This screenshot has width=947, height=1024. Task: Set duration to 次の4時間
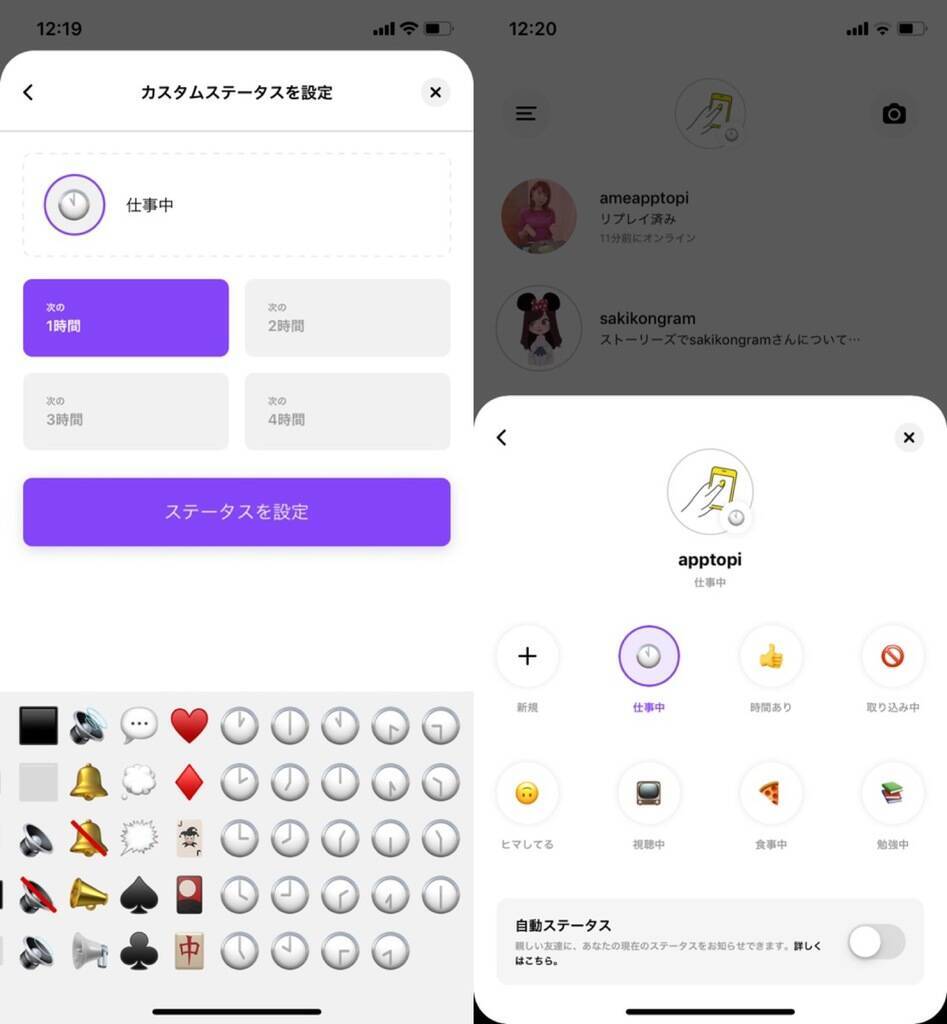click(347, 411)
